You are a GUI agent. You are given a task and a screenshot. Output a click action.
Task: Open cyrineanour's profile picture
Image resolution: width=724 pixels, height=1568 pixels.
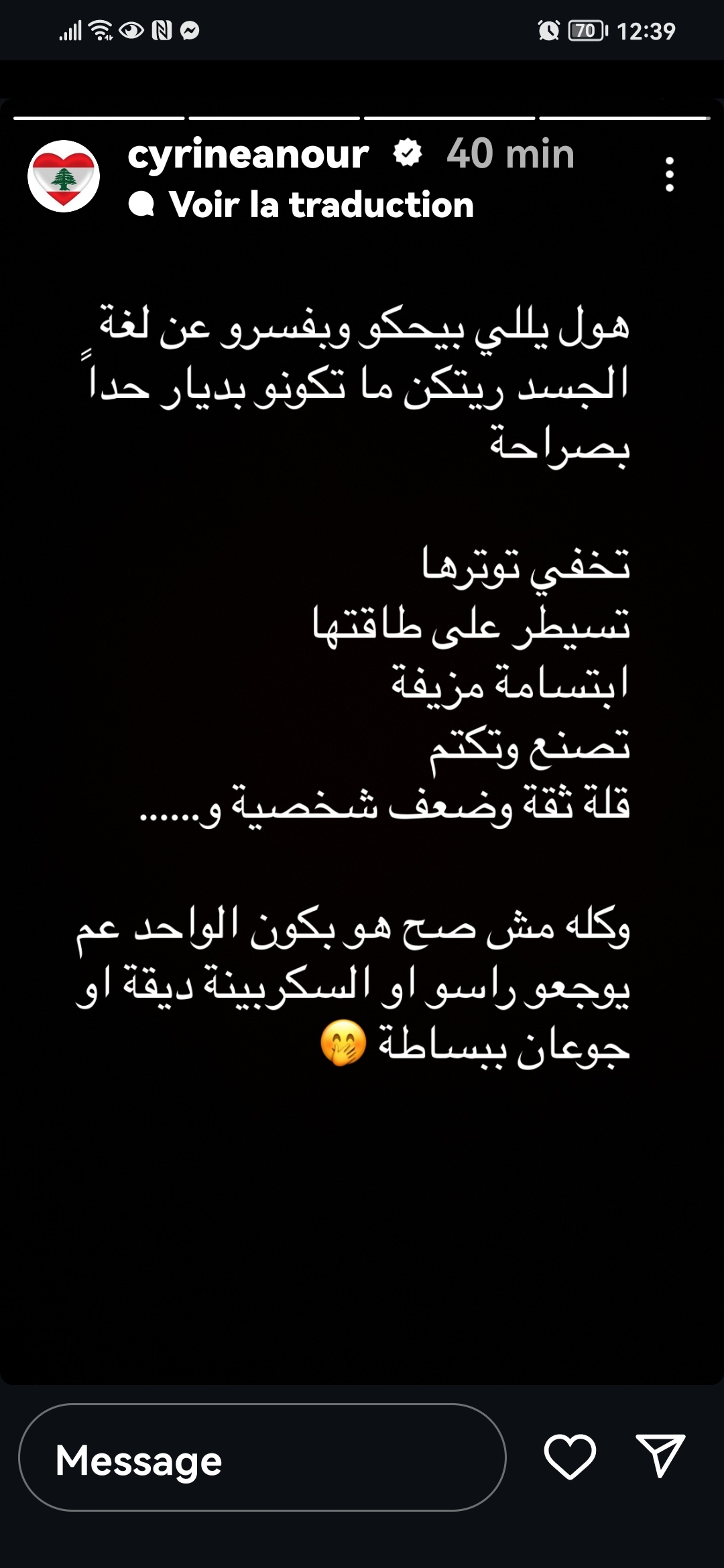pyautogui.click(x=64, y=176)
